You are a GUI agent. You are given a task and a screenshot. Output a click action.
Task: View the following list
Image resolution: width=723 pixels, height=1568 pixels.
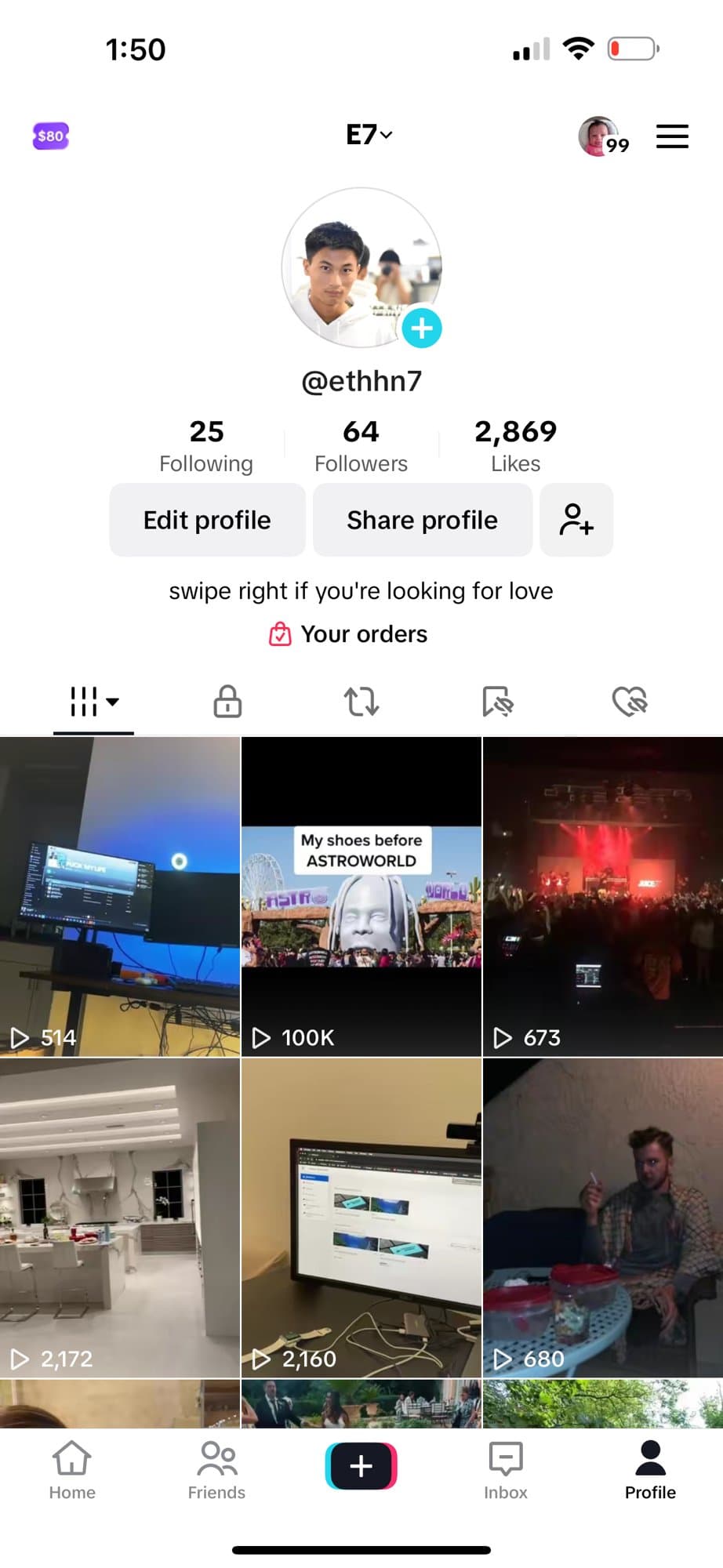206,445
